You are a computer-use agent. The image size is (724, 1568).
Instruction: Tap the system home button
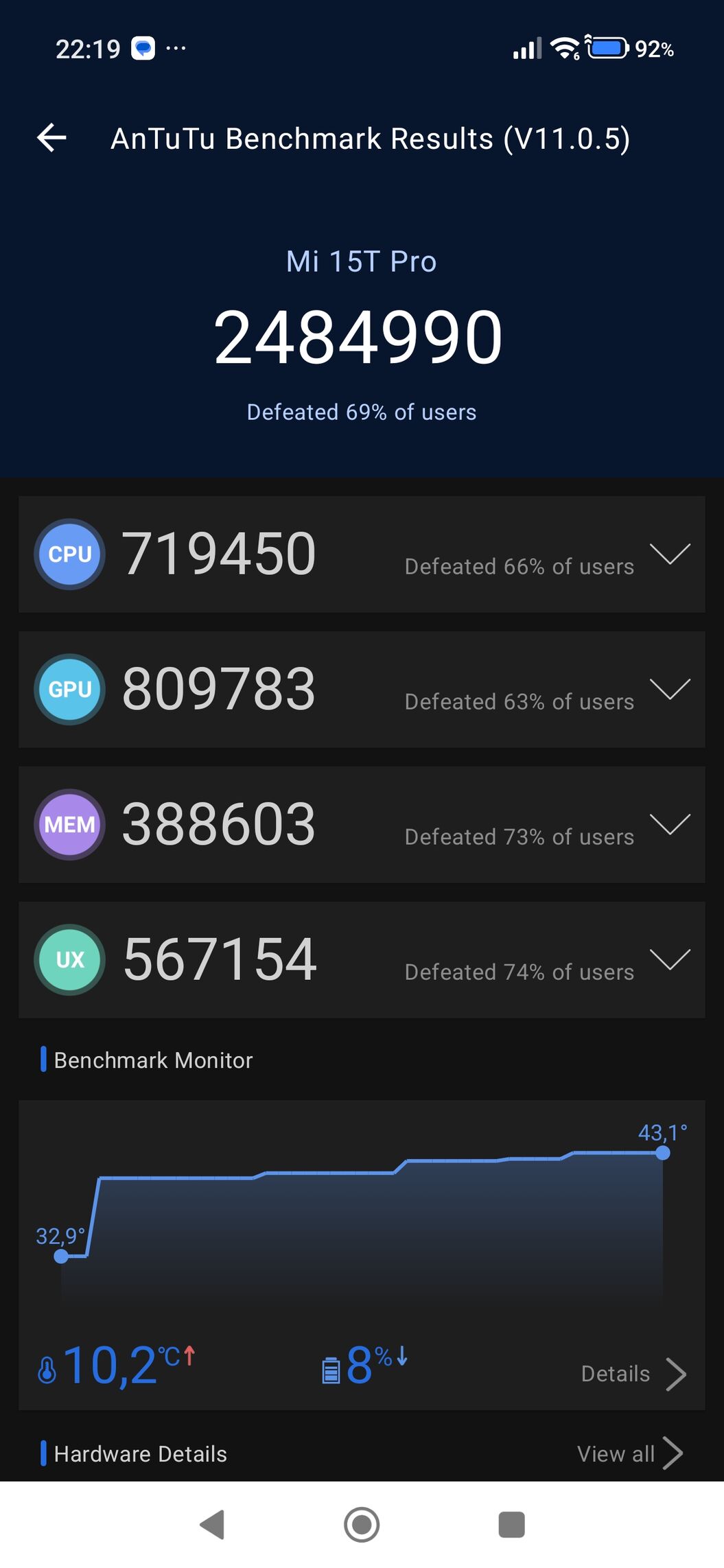tap(362, 1525)
